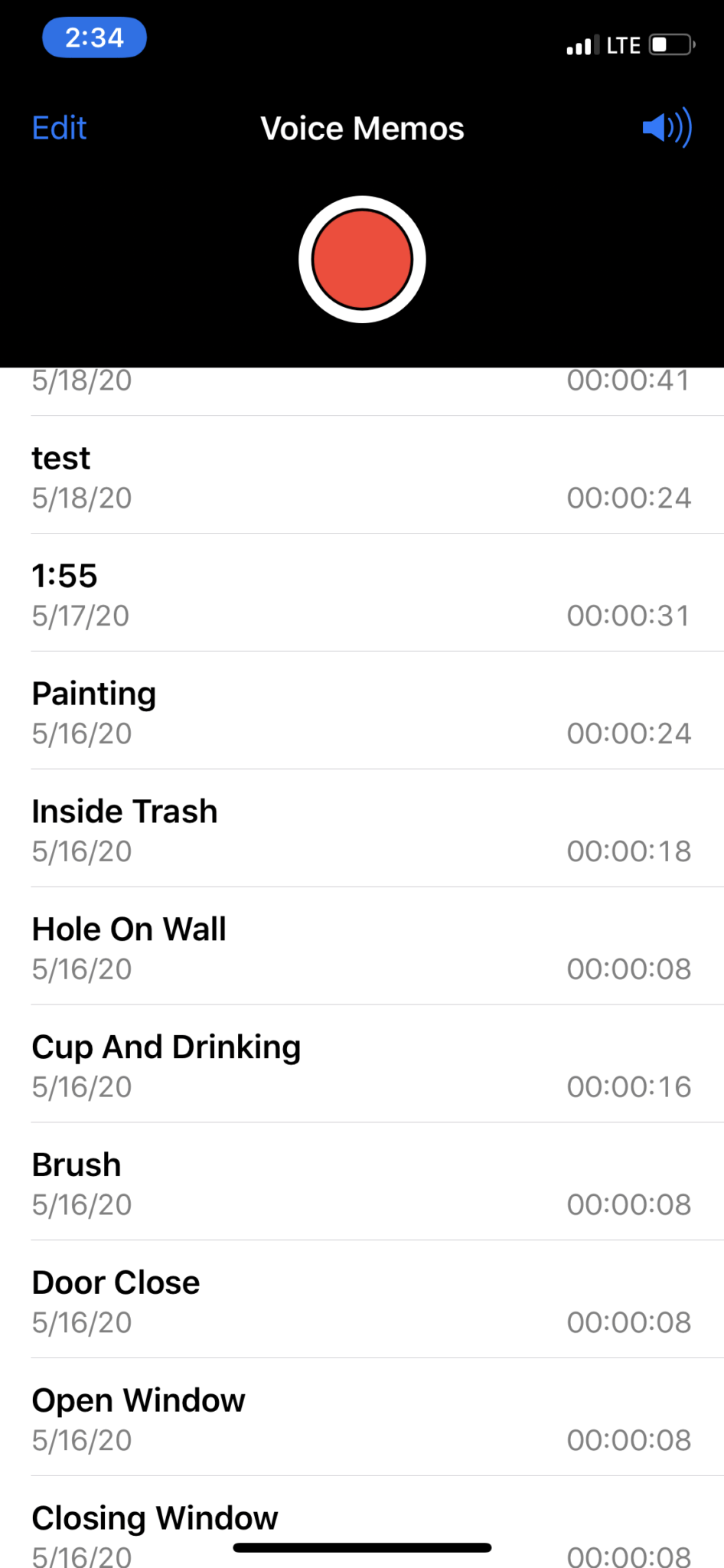This screenshot has height=1568, width=724.
Task: Select the Painting memo
Action: tap(362, 711)
